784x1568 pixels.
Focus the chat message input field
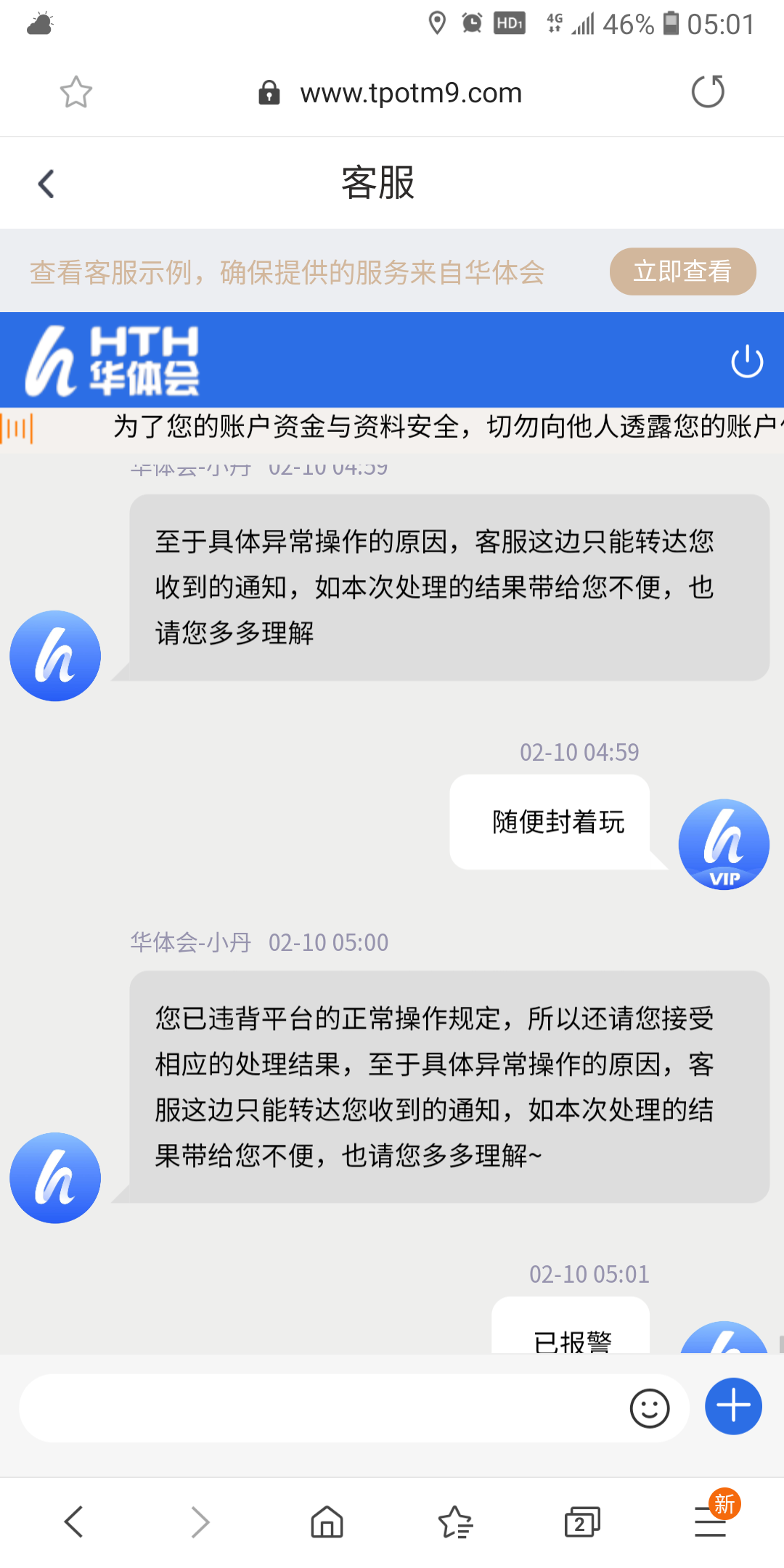(x=319, y=1408)
